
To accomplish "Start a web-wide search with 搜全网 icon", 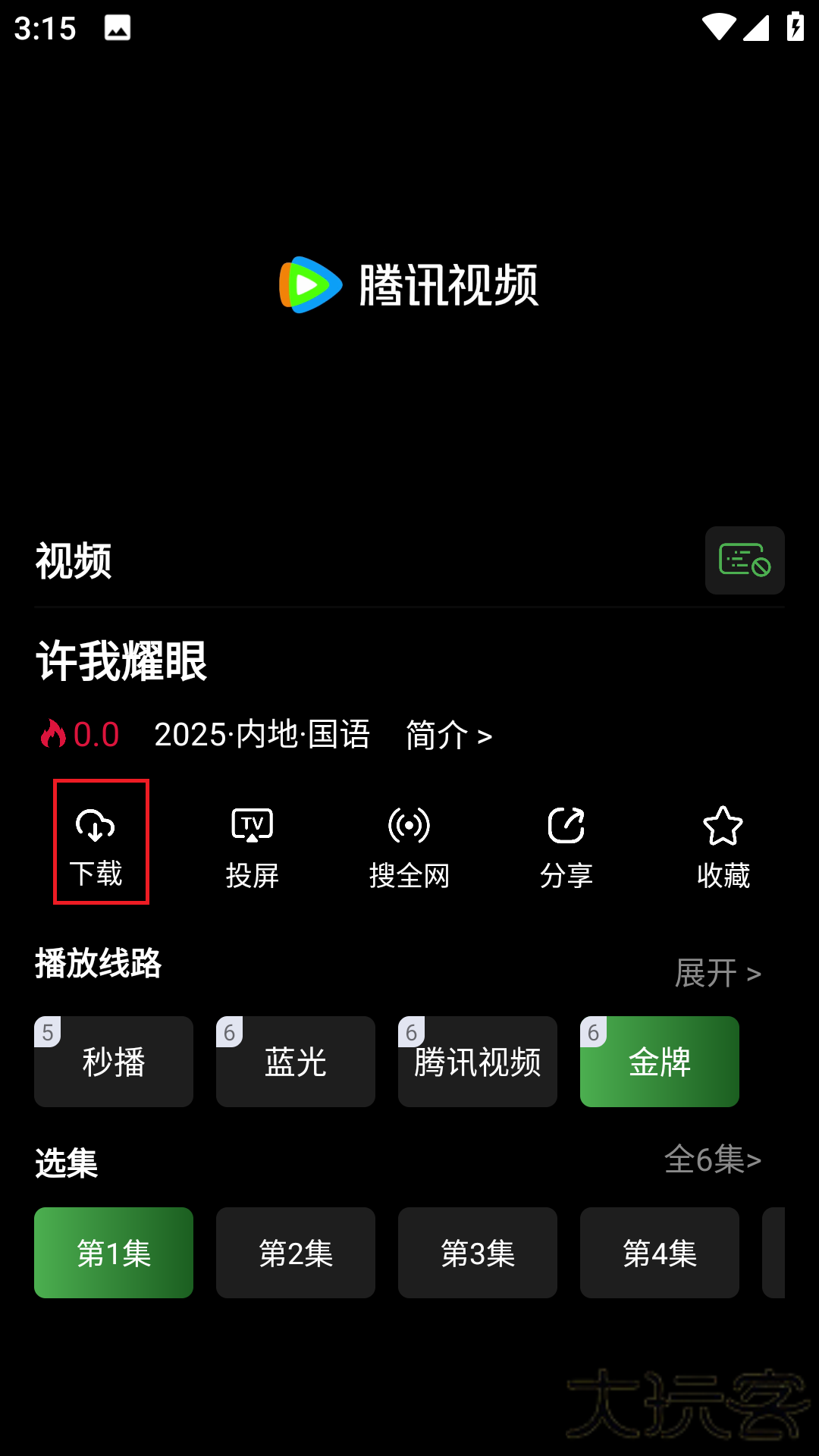I will 409,842.
